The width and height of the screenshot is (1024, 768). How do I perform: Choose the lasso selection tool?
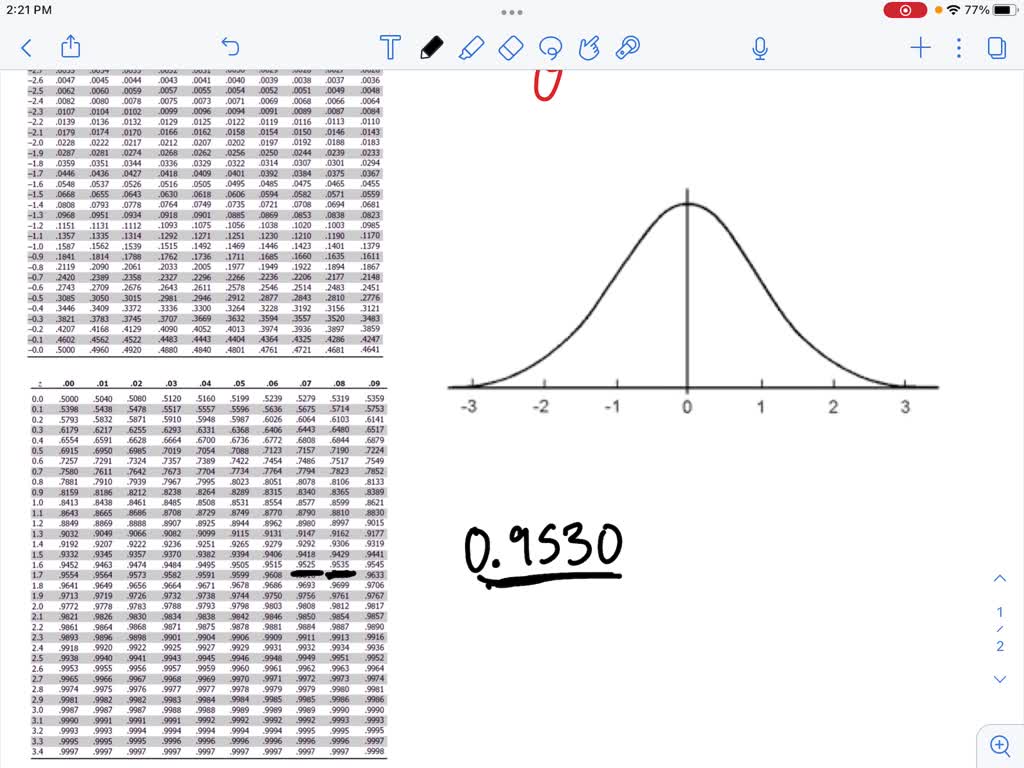click(550, 47)
